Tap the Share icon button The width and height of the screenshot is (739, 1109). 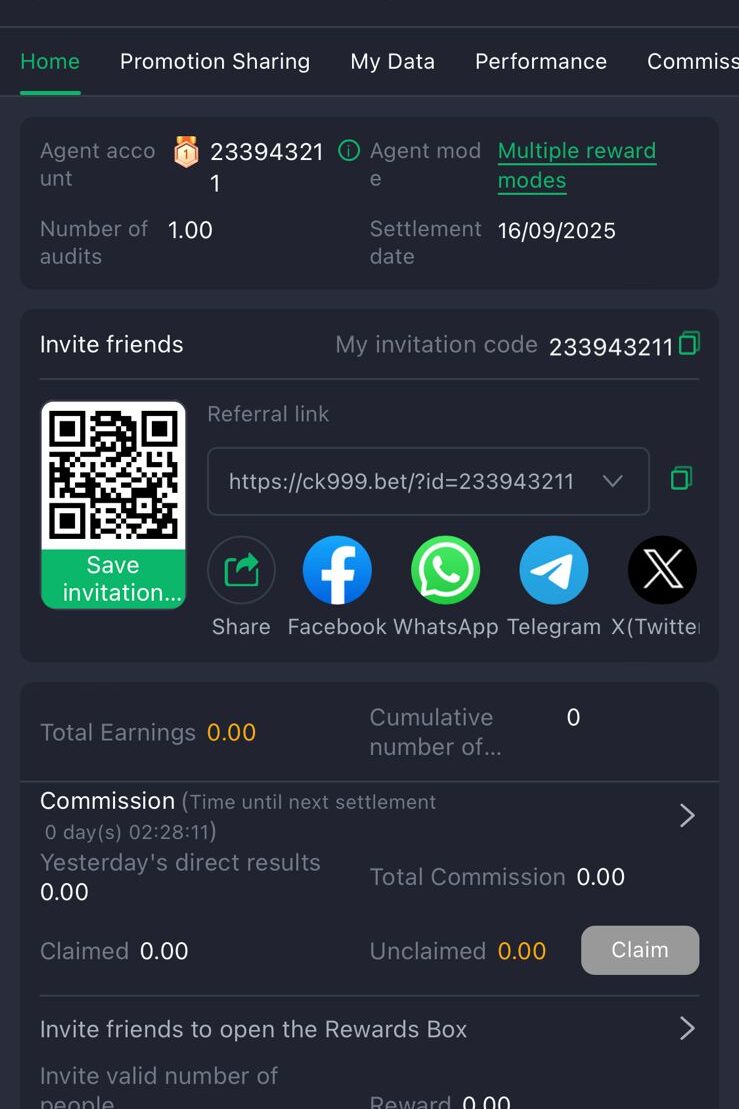coord(241,571)
